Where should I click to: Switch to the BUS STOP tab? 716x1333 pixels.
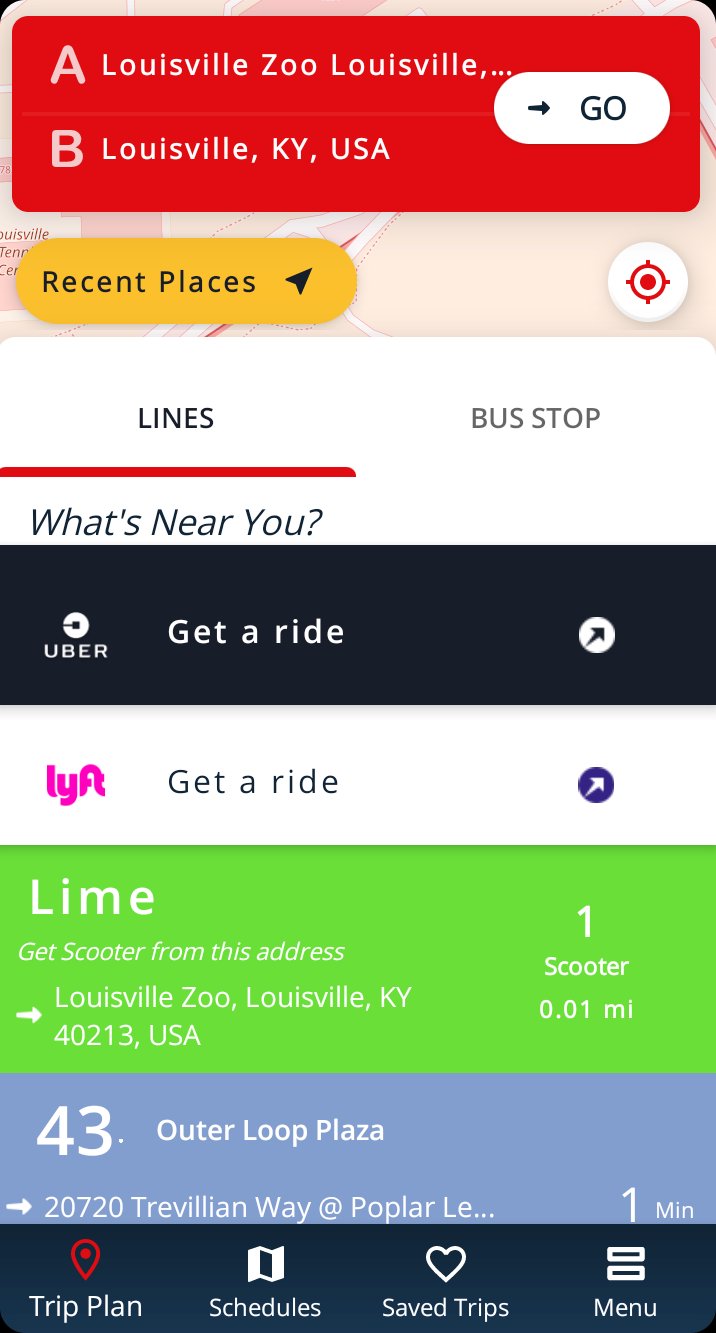(536, 418)
